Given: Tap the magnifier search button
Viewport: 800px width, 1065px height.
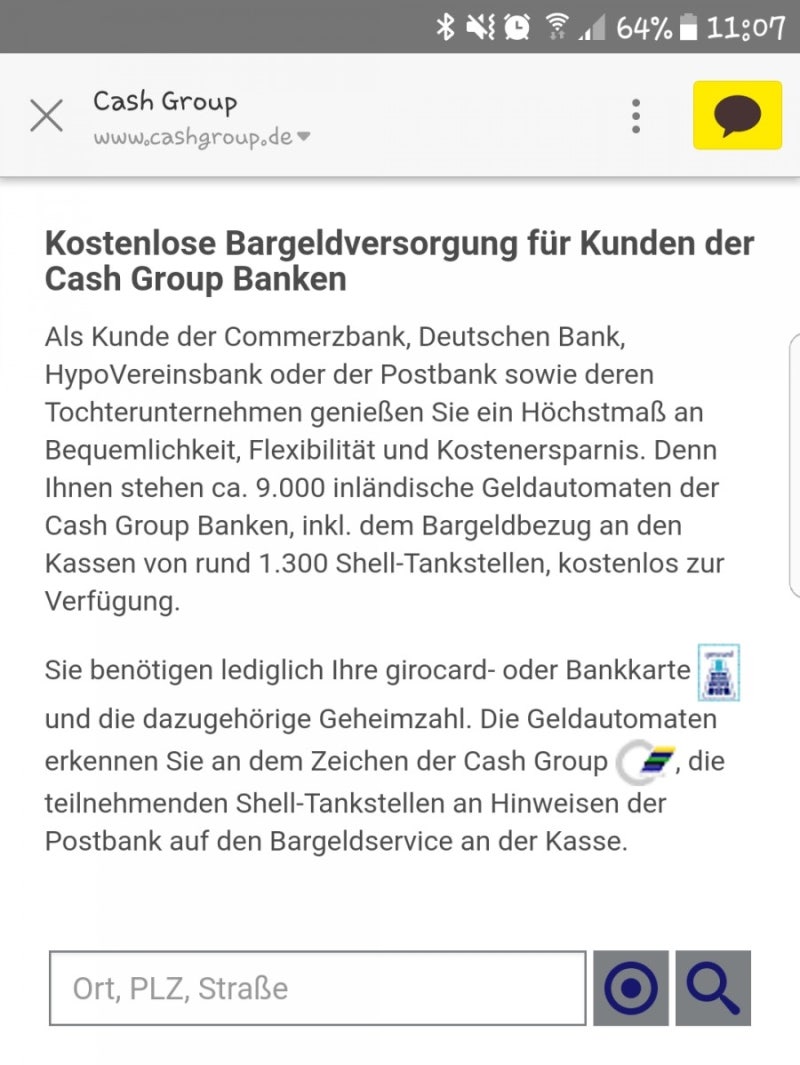Looking at the screenshot, I should 713,988.
